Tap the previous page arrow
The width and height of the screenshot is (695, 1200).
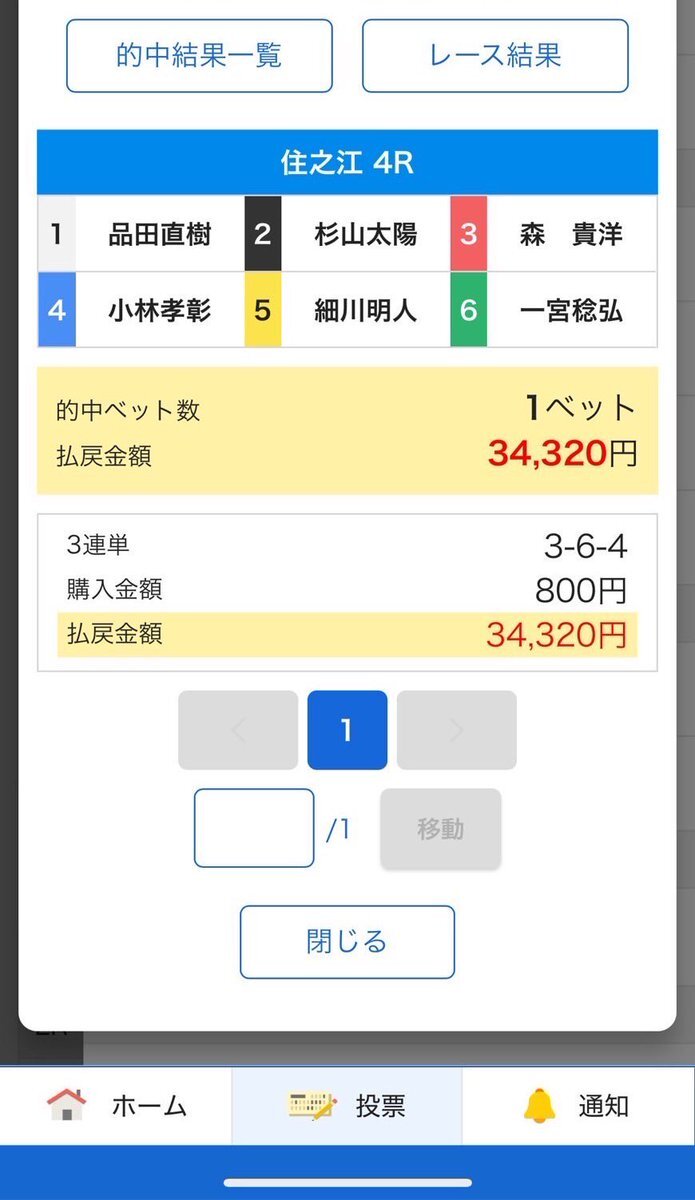238,730
